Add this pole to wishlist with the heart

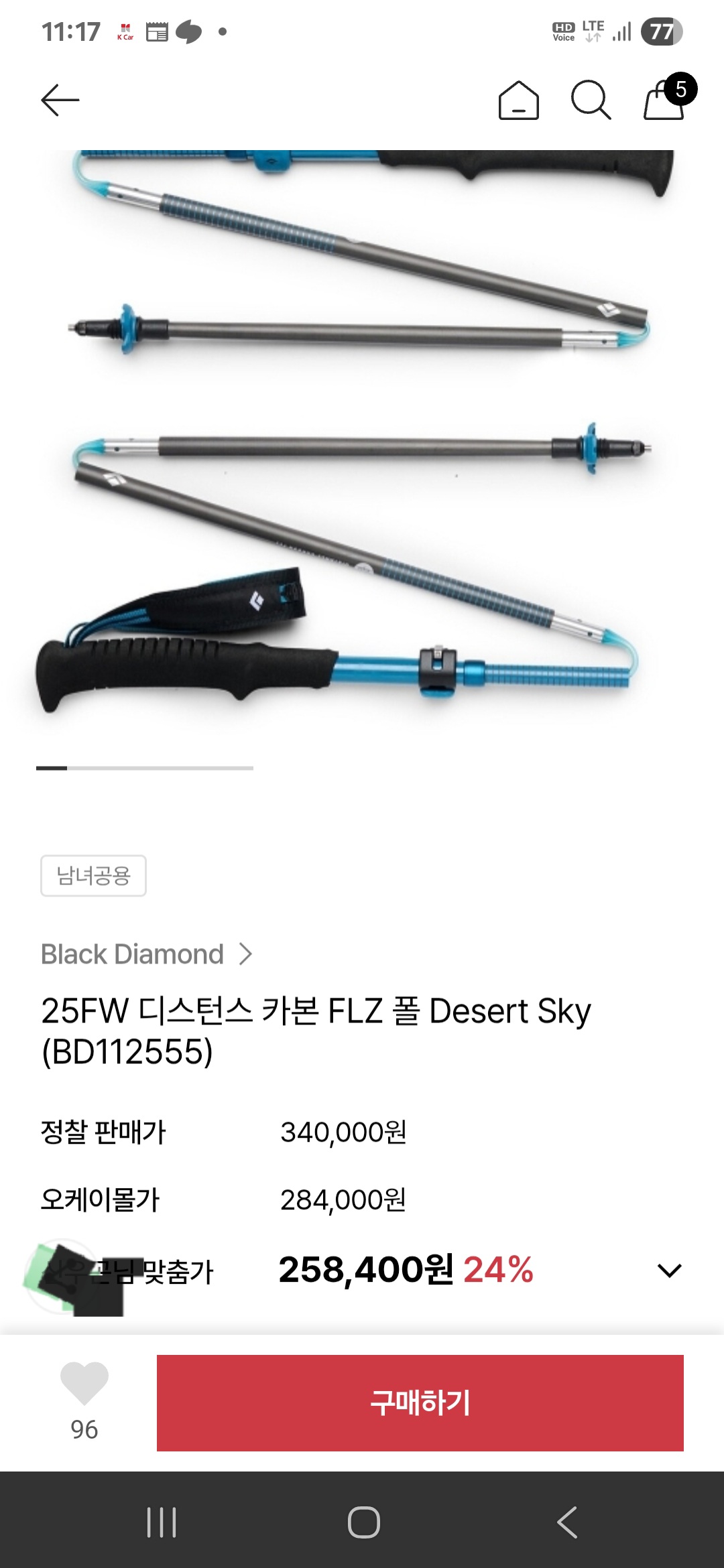click(x=84, y=1383)
